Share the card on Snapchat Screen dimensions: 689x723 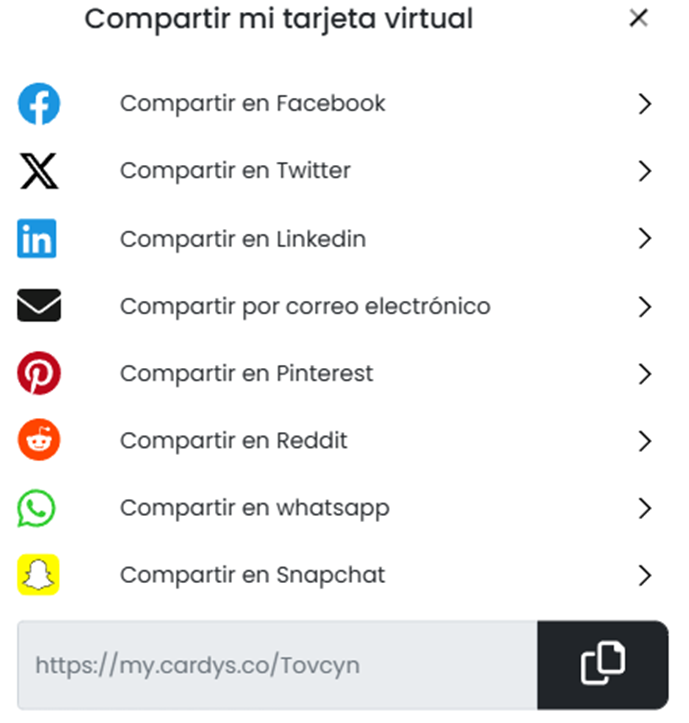point(252,576)
